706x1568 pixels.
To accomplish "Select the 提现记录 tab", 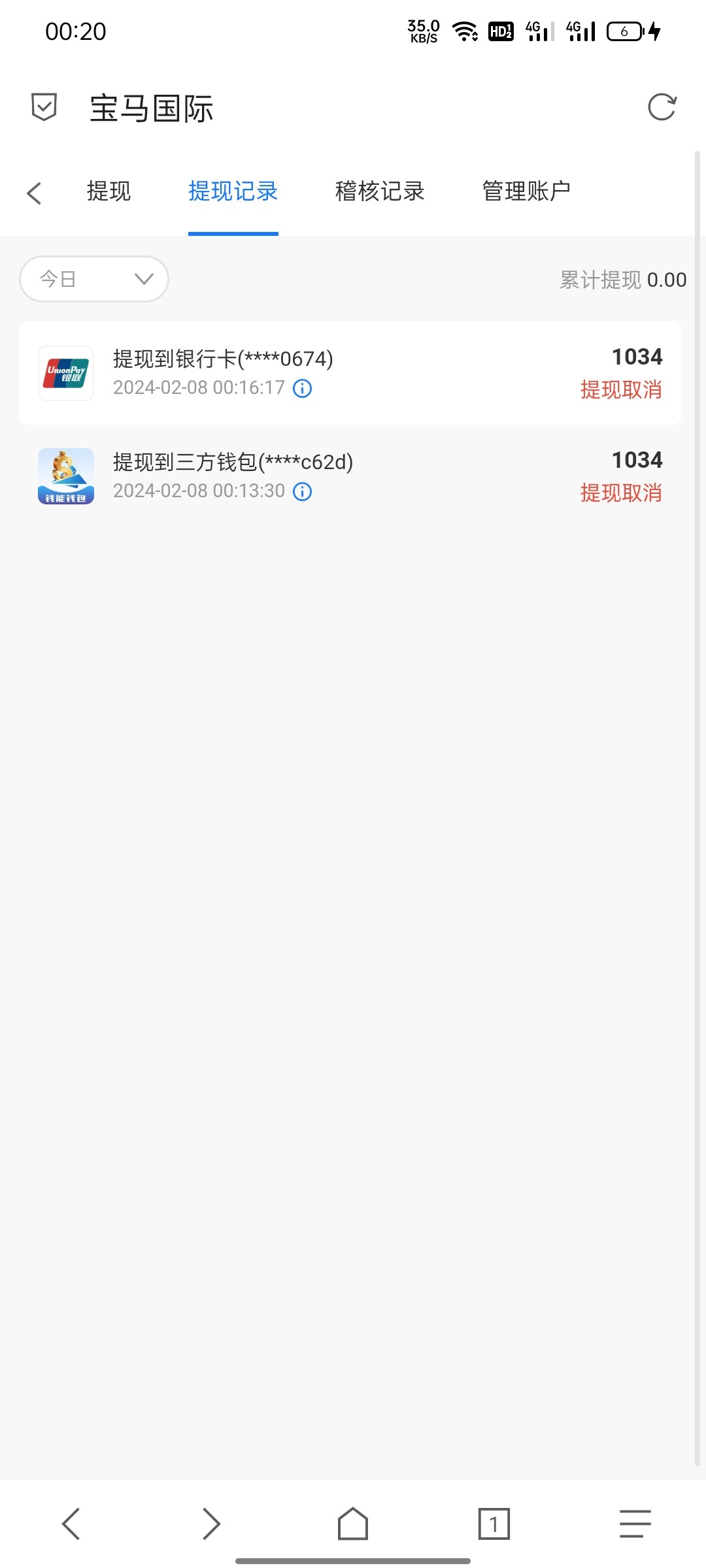I will click(x=233, y=191).
